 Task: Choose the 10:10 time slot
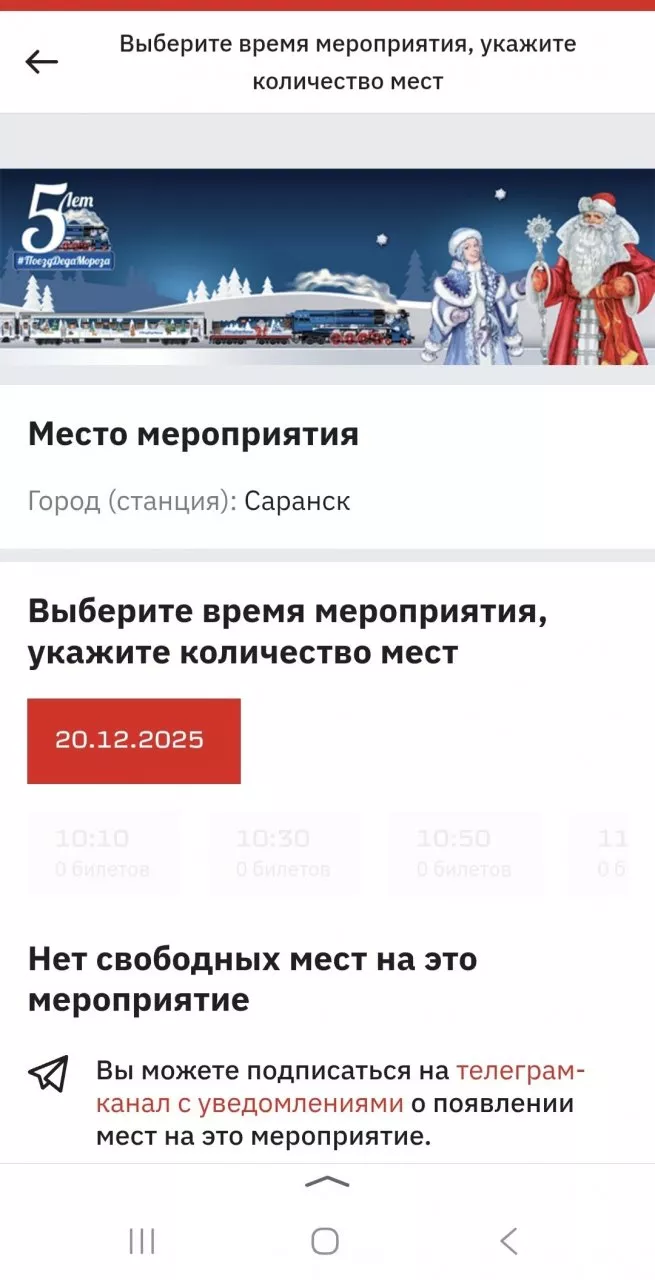[x=103, y=853]
